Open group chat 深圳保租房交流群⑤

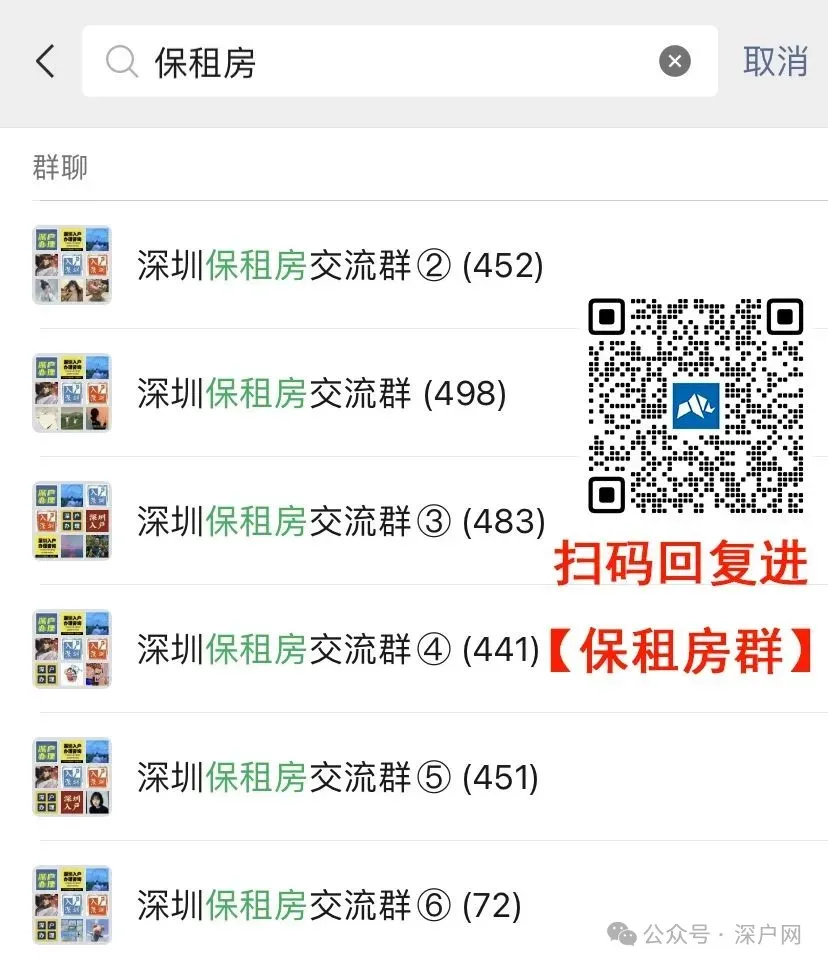338,777
